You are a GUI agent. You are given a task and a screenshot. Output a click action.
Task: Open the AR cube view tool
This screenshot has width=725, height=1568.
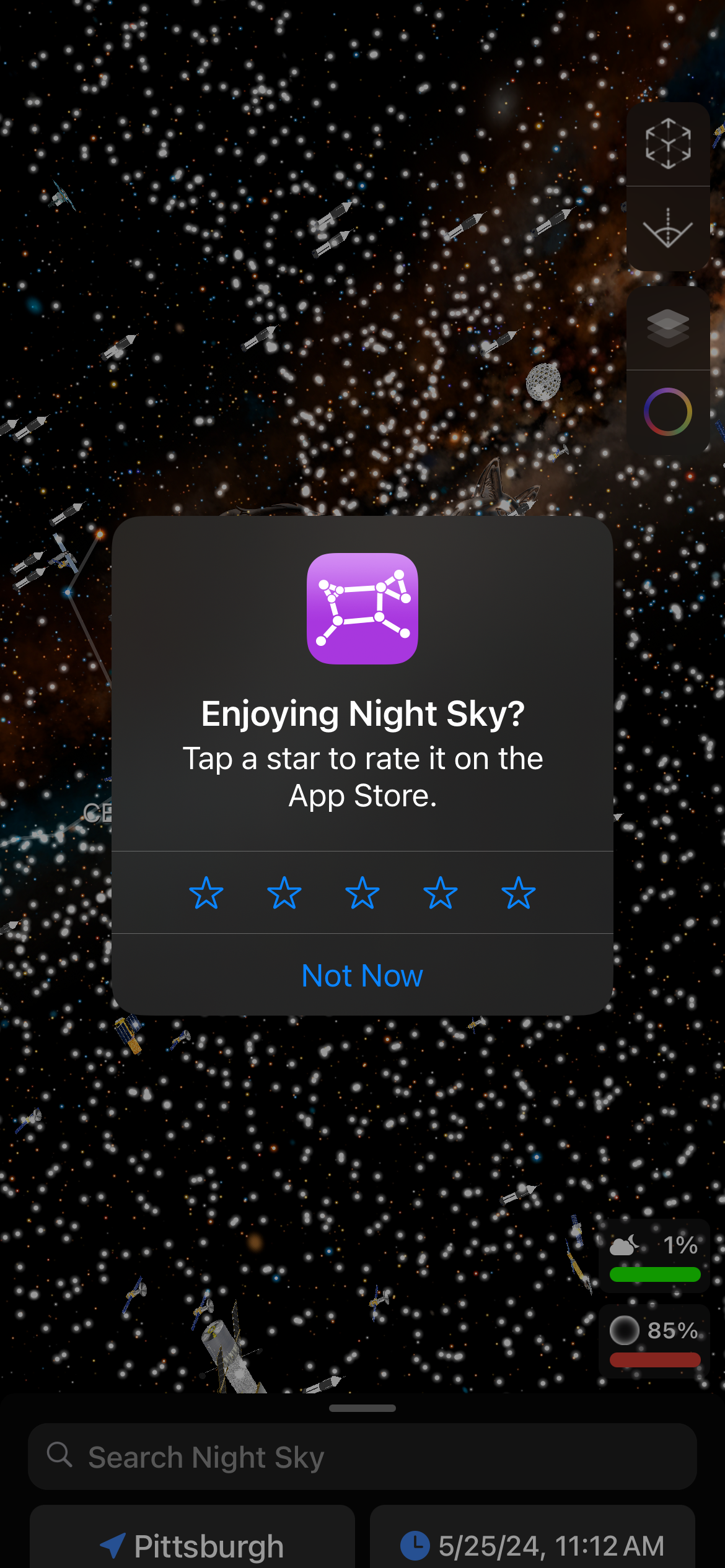(667, 142)
